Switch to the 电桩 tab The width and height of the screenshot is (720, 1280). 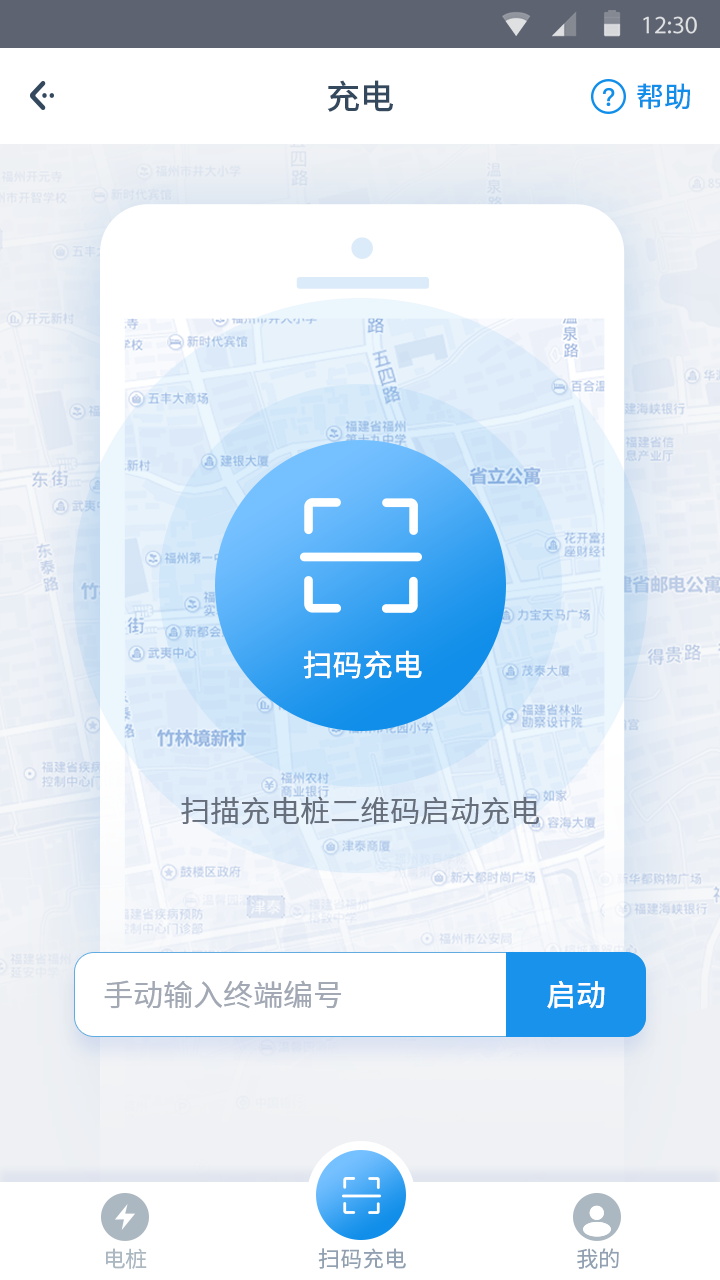coord(125,1230)
